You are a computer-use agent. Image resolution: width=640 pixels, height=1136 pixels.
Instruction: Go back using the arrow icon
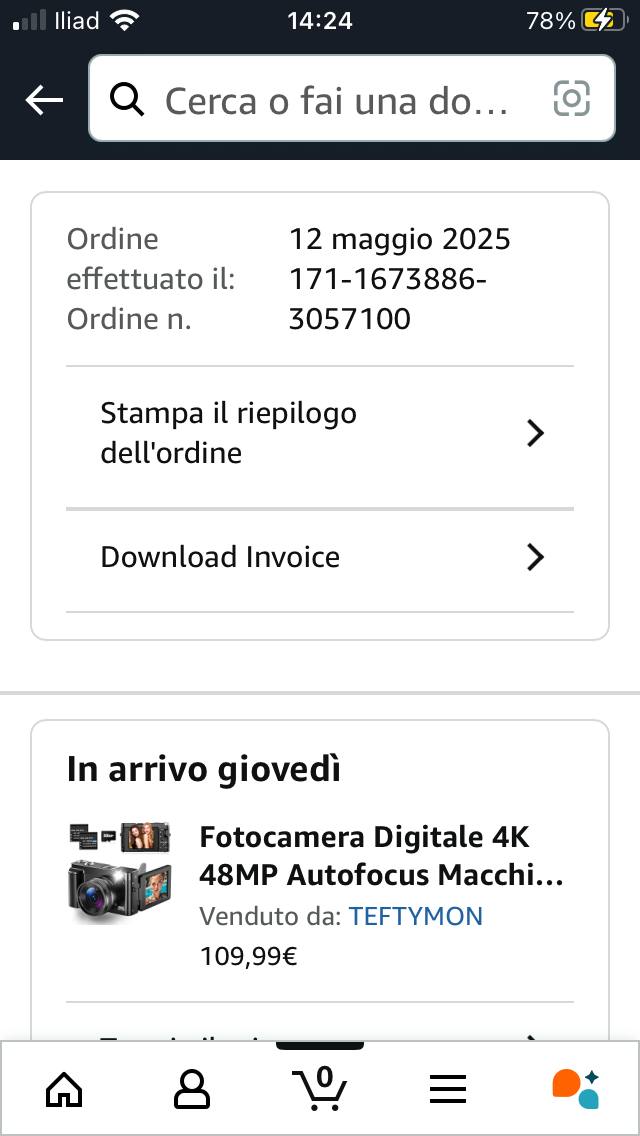[44, 99]
